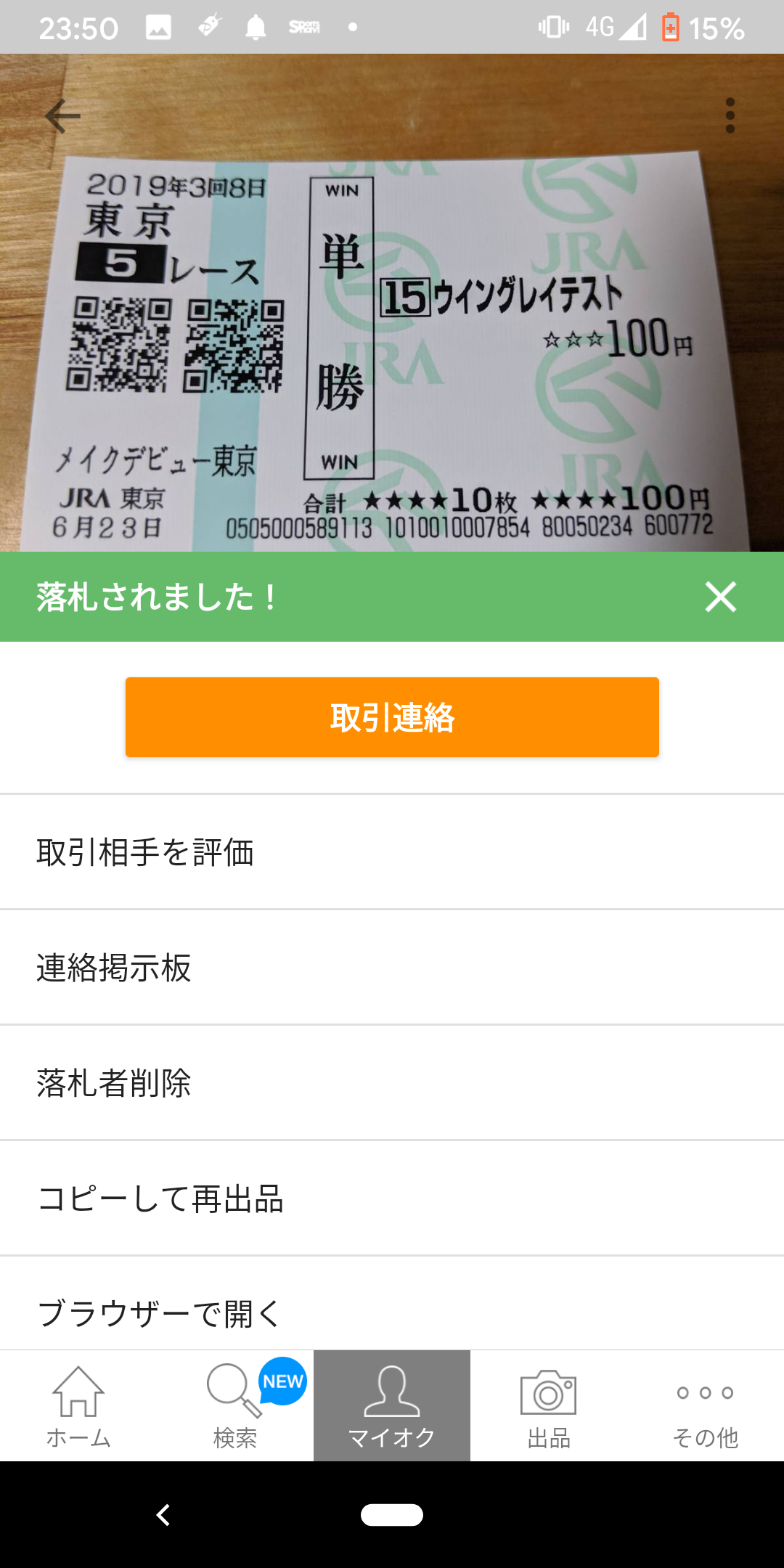Tap the 取引連絡 orange button

[x=391, y=716]
